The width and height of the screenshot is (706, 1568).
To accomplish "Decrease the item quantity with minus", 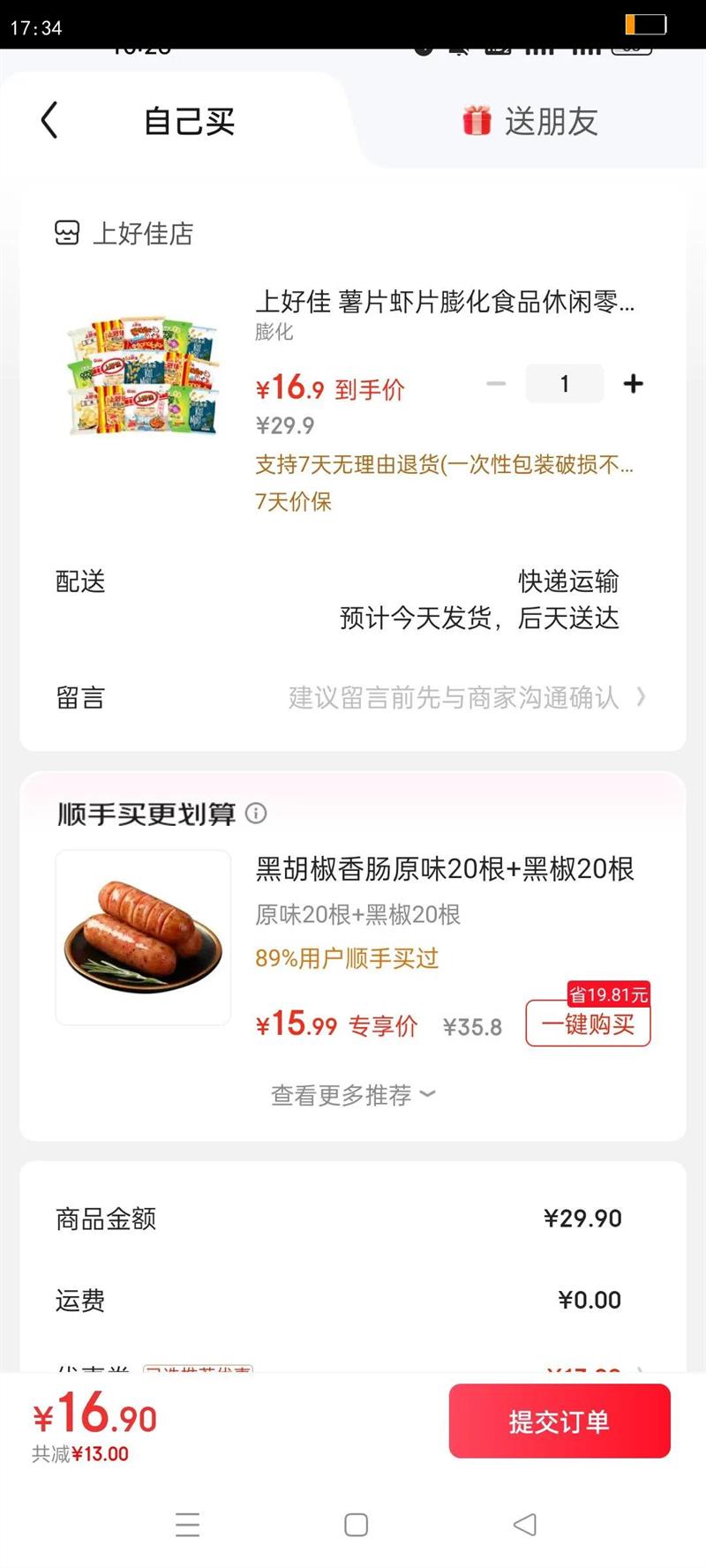I will point(496,384).
